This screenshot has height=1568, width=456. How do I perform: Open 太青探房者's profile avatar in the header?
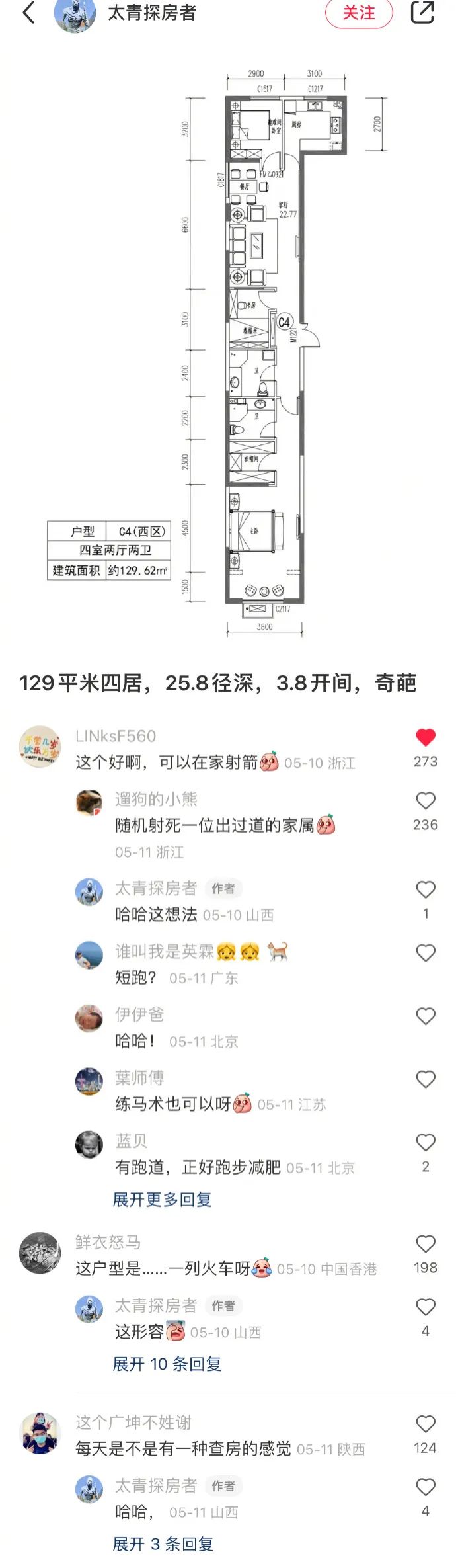tap(74, 13)
